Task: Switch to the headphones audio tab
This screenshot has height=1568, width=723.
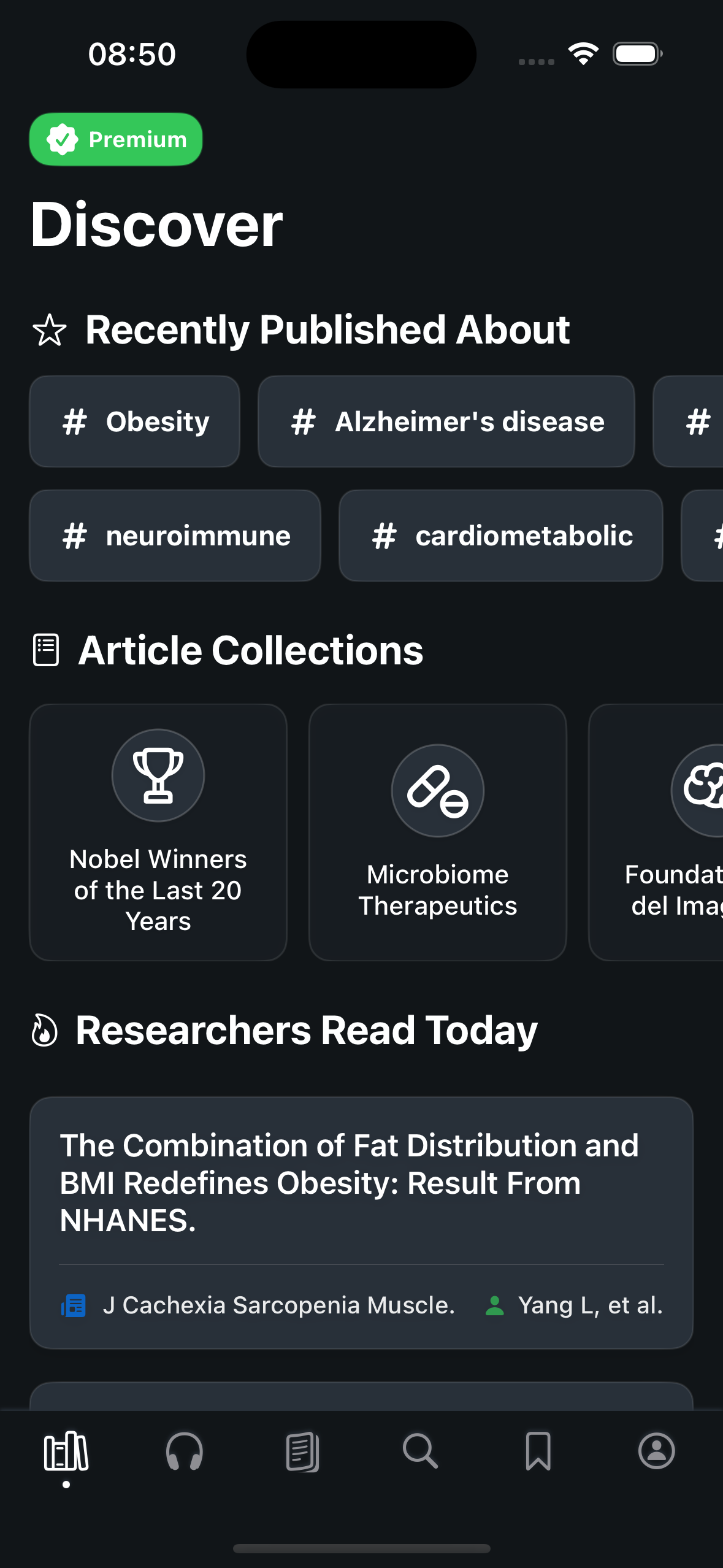Action: click(x=185, y=1451)
